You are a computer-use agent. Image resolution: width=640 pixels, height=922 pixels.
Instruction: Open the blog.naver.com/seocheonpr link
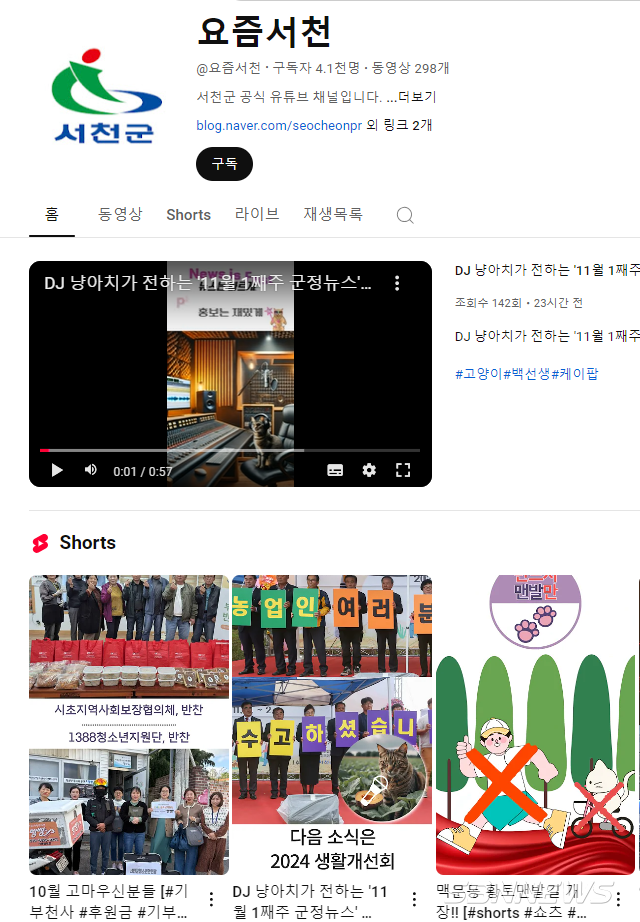point(278,126)
